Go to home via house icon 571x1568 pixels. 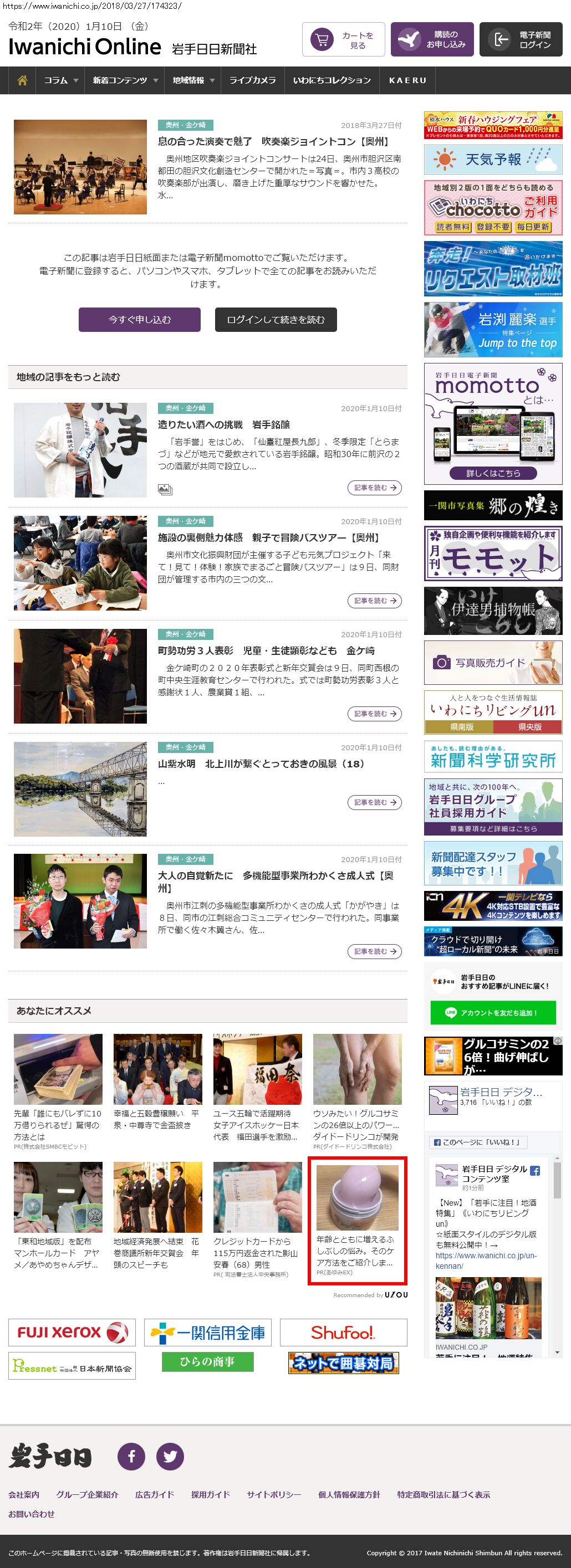pyautogui.click(x=23, y=80)
